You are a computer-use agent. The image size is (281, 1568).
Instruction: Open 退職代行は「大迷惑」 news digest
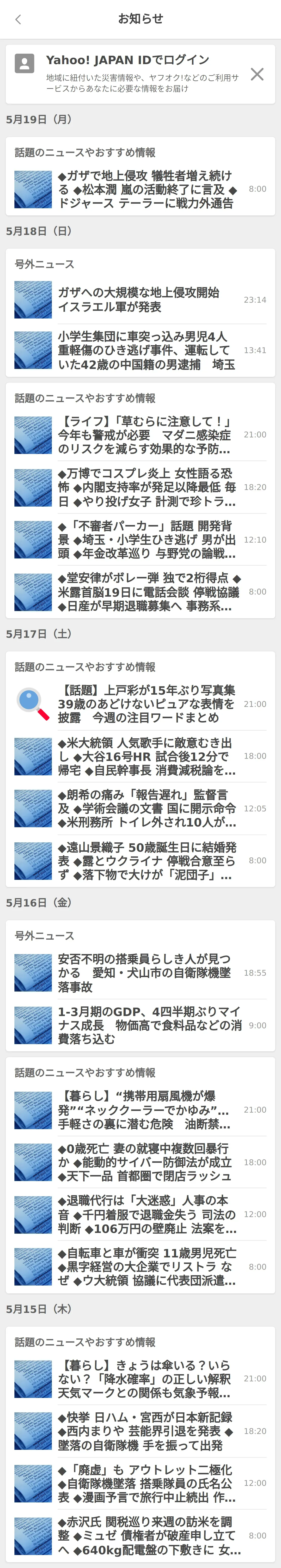[x=140, y=1215]
